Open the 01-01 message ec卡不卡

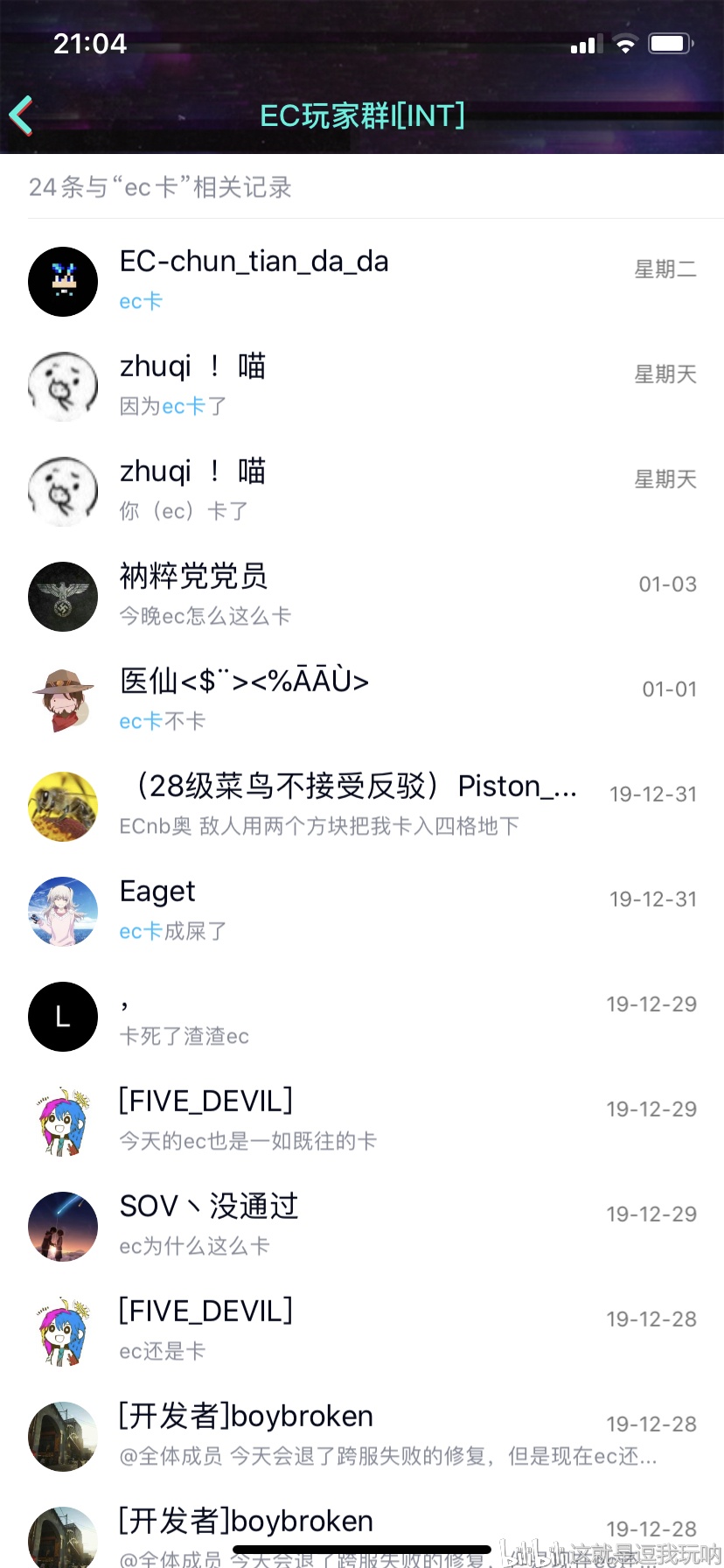[x=362, y=701]
